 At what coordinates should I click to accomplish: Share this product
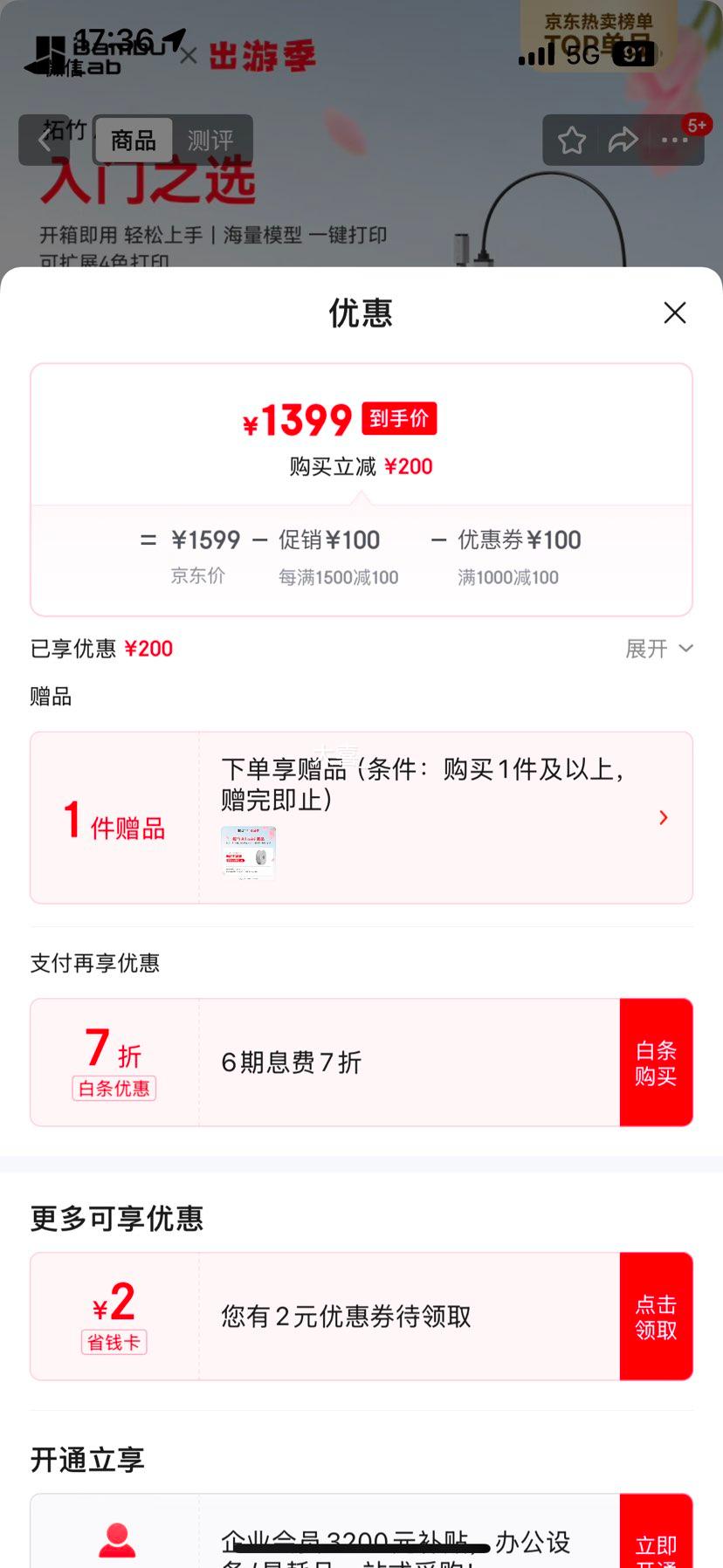point(623,140)
